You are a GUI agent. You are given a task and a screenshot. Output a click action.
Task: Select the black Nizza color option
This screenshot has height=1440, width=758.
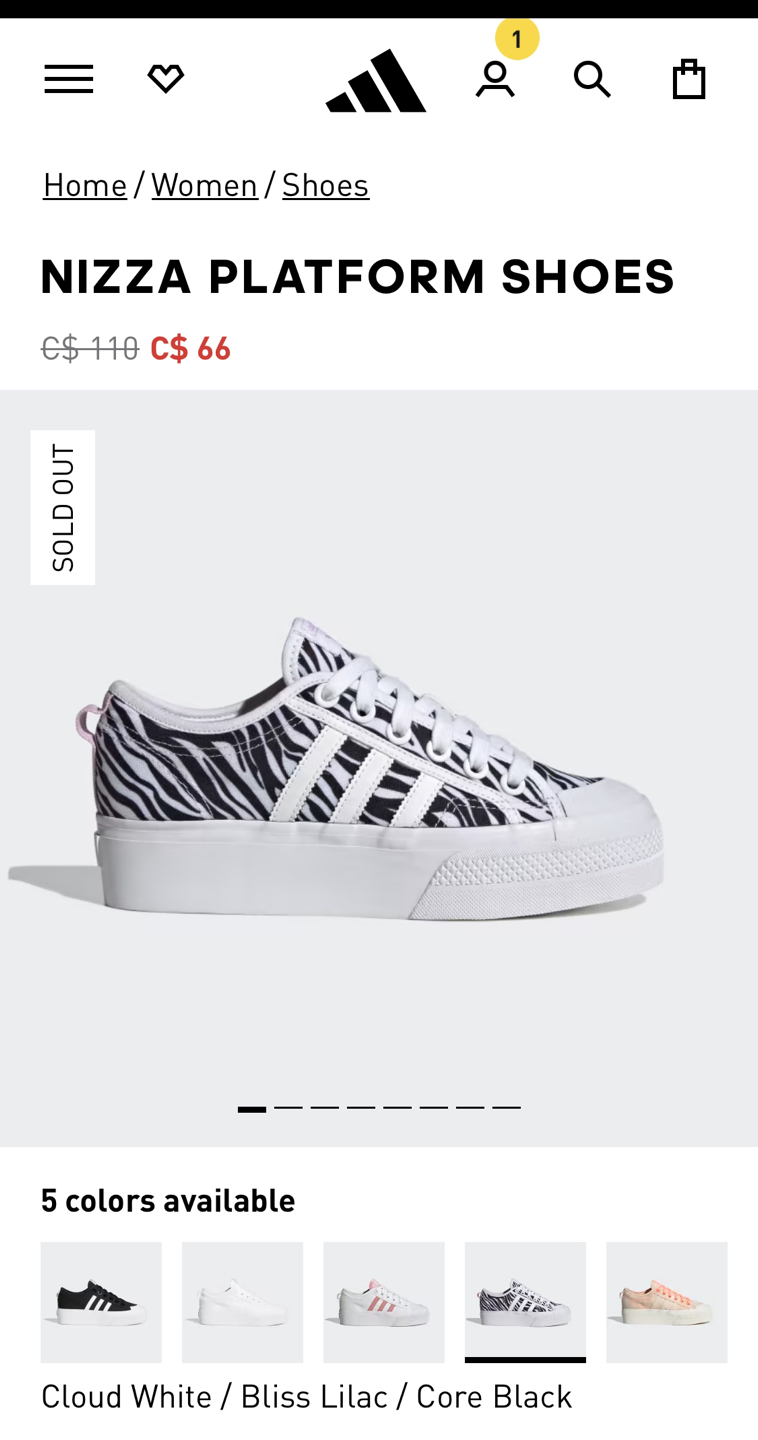pyautogui.click(x=101, y=1301)
